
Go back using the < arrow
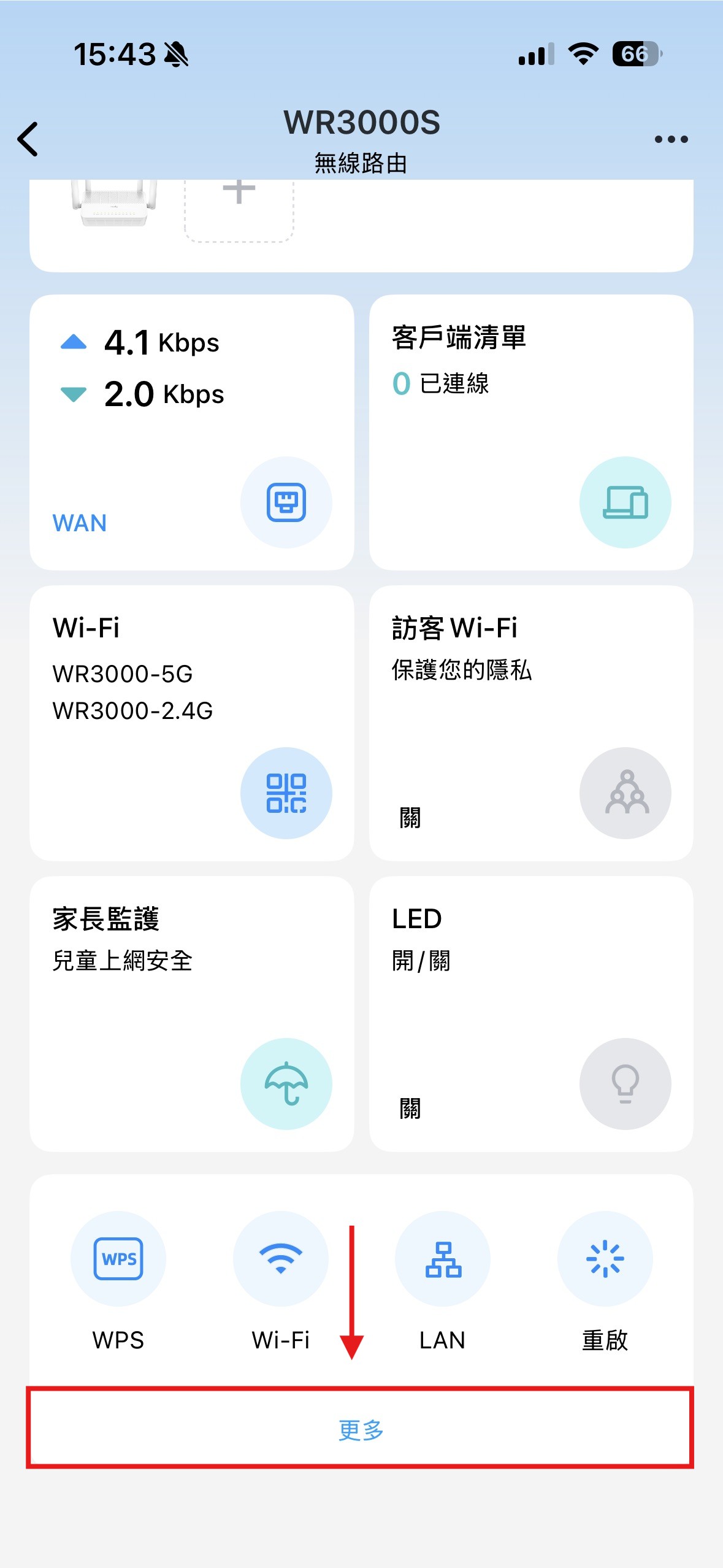coord(27,140)
